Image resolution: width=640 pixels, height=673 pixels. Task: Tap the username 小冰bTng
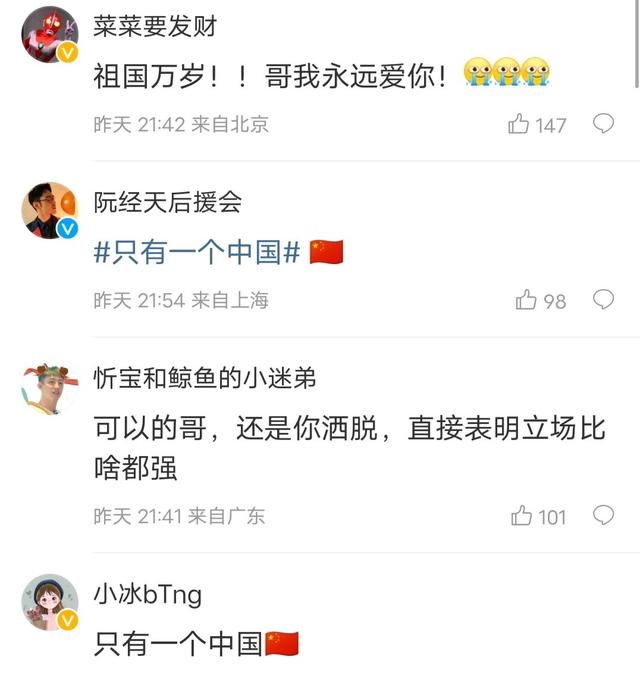coord(148,594)
